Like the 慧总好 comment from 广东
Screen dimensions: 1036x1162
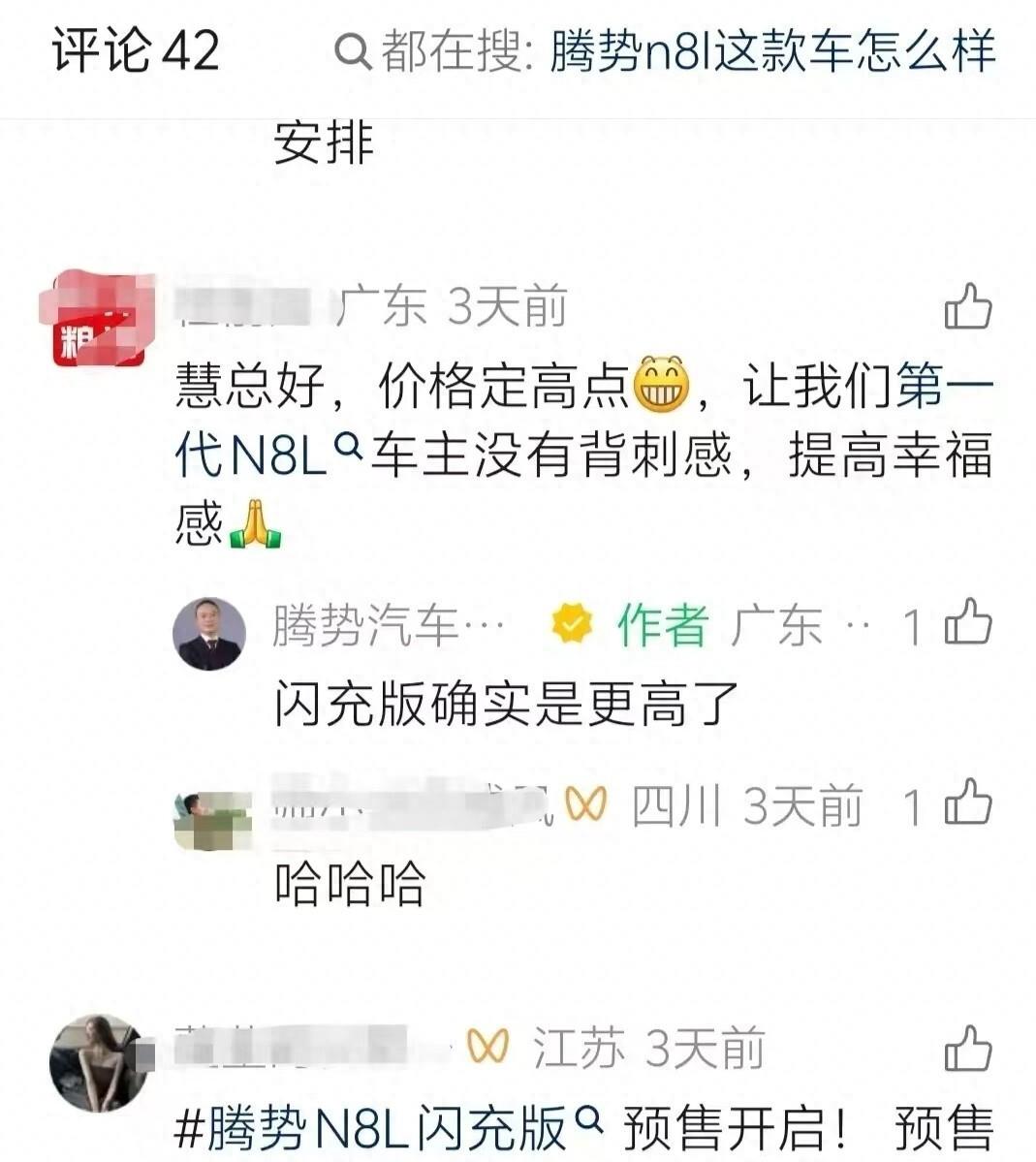coord(968,308)
